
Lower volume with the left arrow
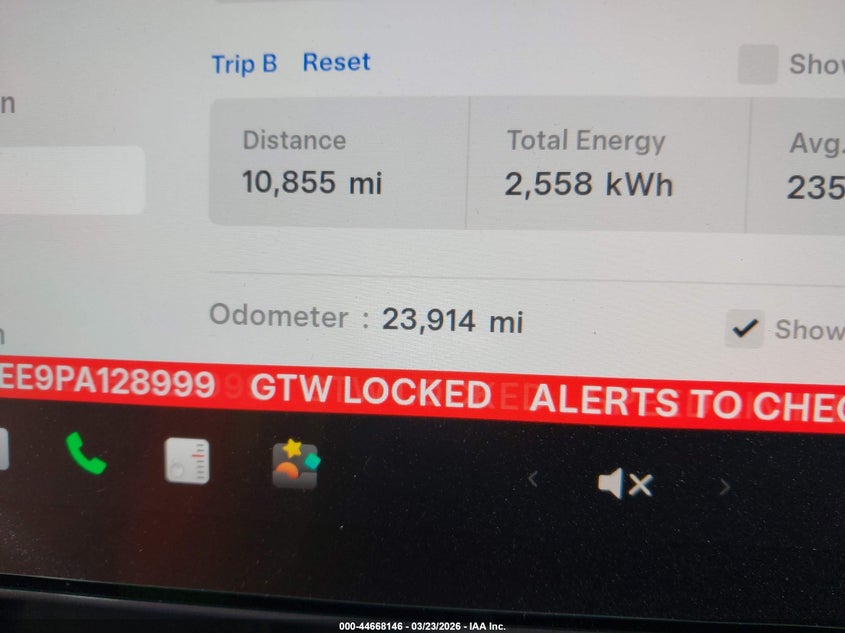click(x=532, y=480)
